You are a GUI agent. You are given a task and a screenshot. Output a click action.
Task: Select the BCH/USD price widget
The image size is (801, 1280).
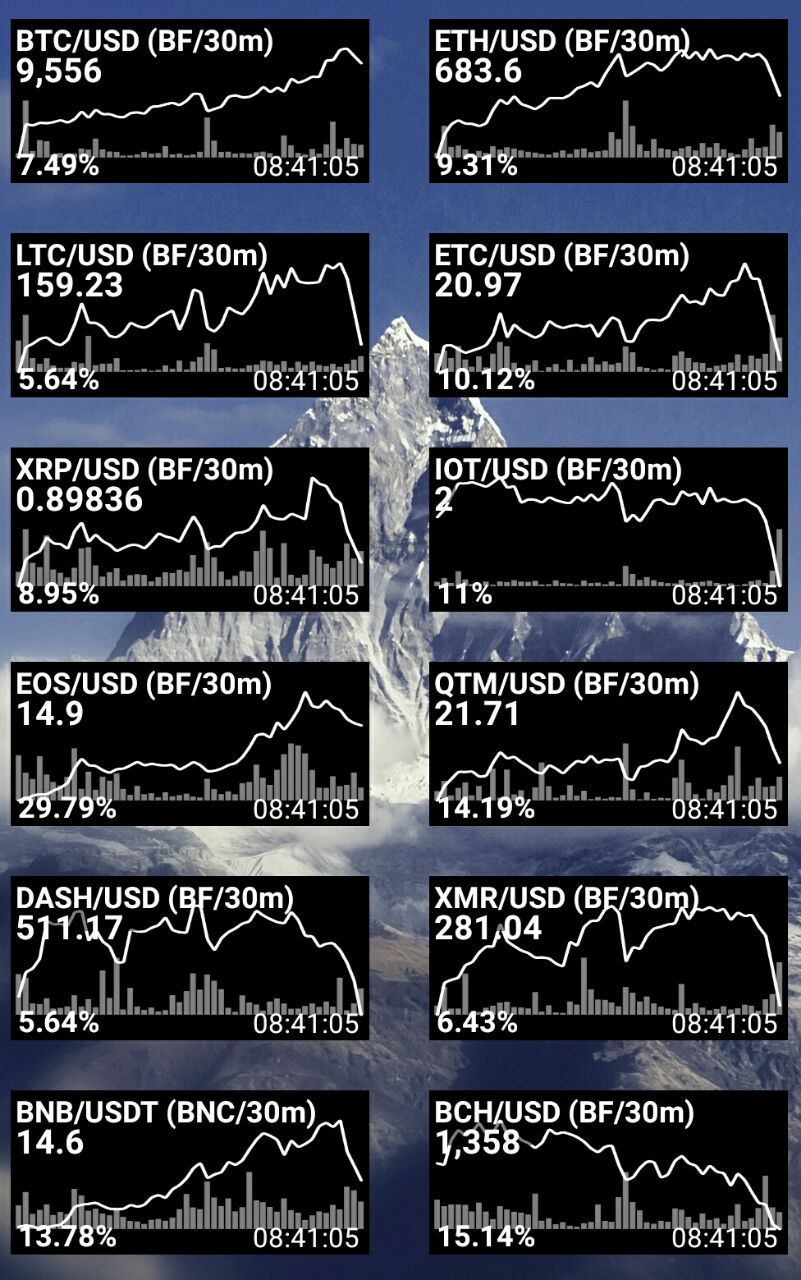(x=608, y=1171)
